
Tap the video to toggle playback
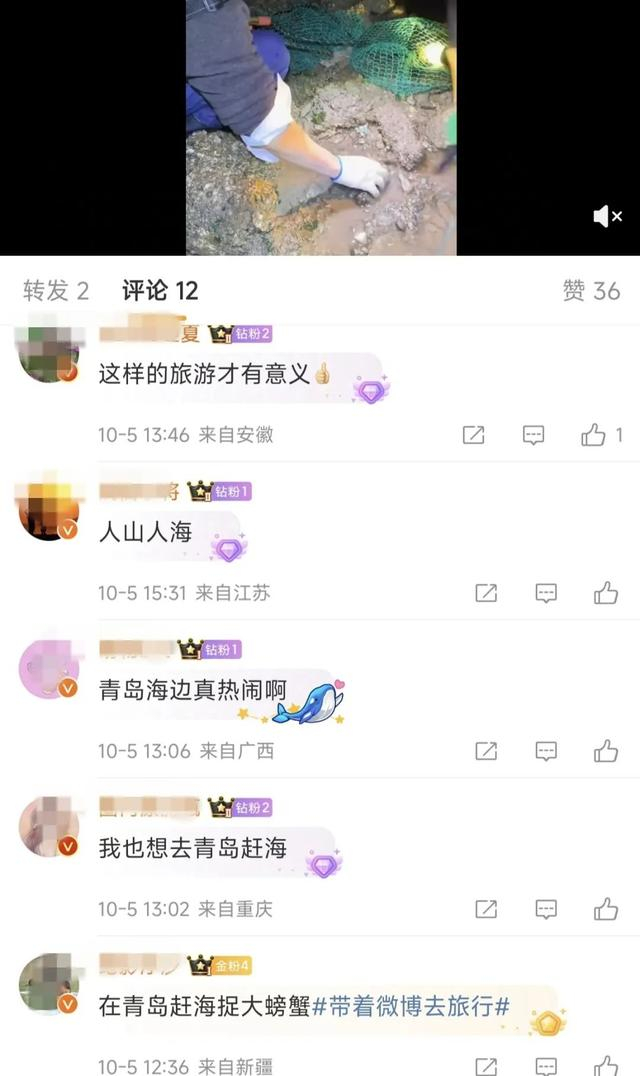pos(321,128)
